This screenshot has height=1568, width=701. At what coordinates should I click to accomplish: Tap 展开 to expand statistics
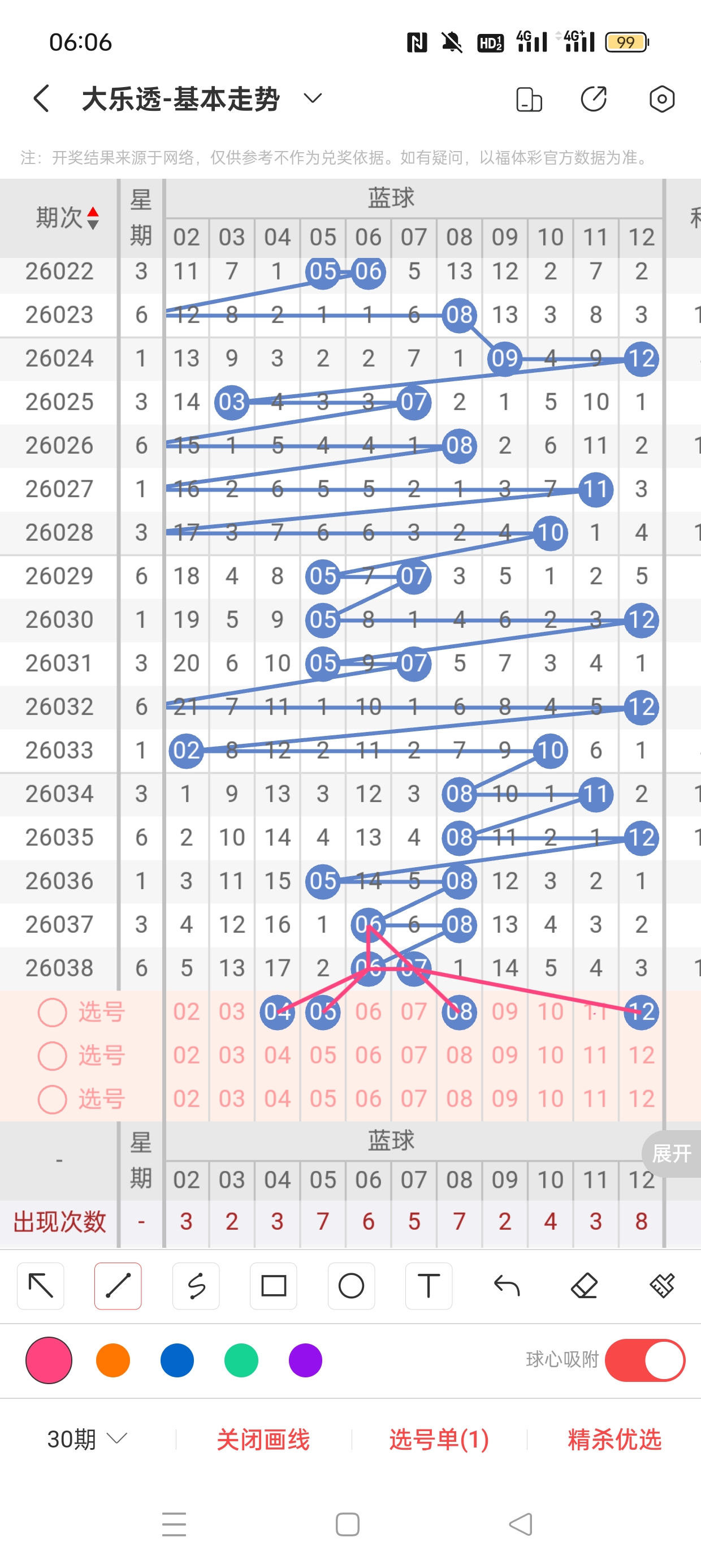pos(671,1153)
